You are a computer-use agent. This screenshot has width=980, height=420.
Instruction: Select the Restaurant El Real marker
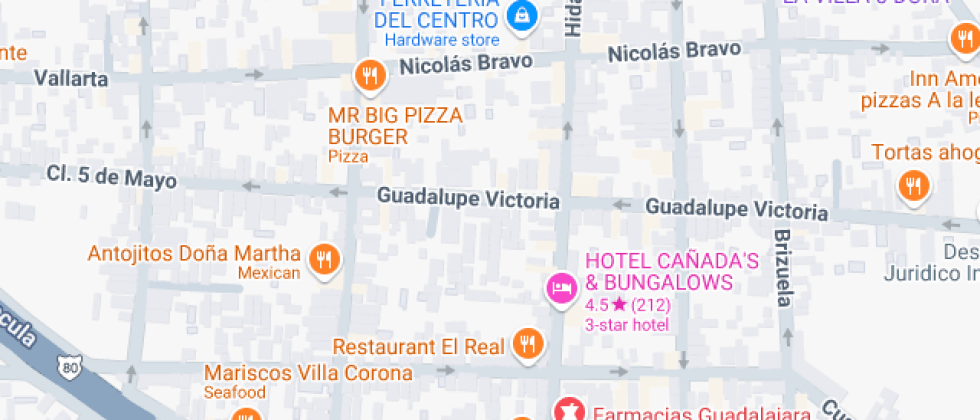(x=526, y=345)
